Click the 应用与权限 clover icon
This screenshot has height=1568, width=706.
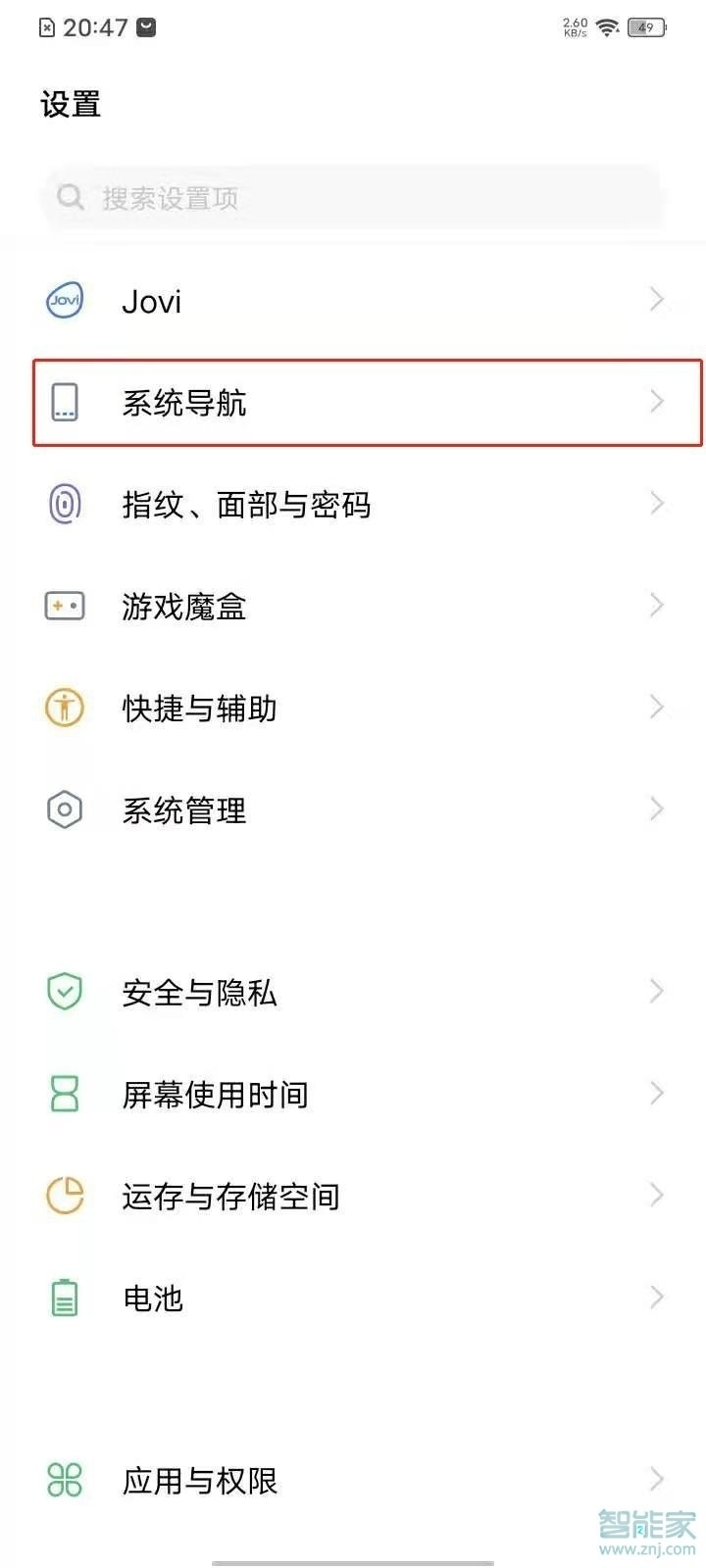64,1482
